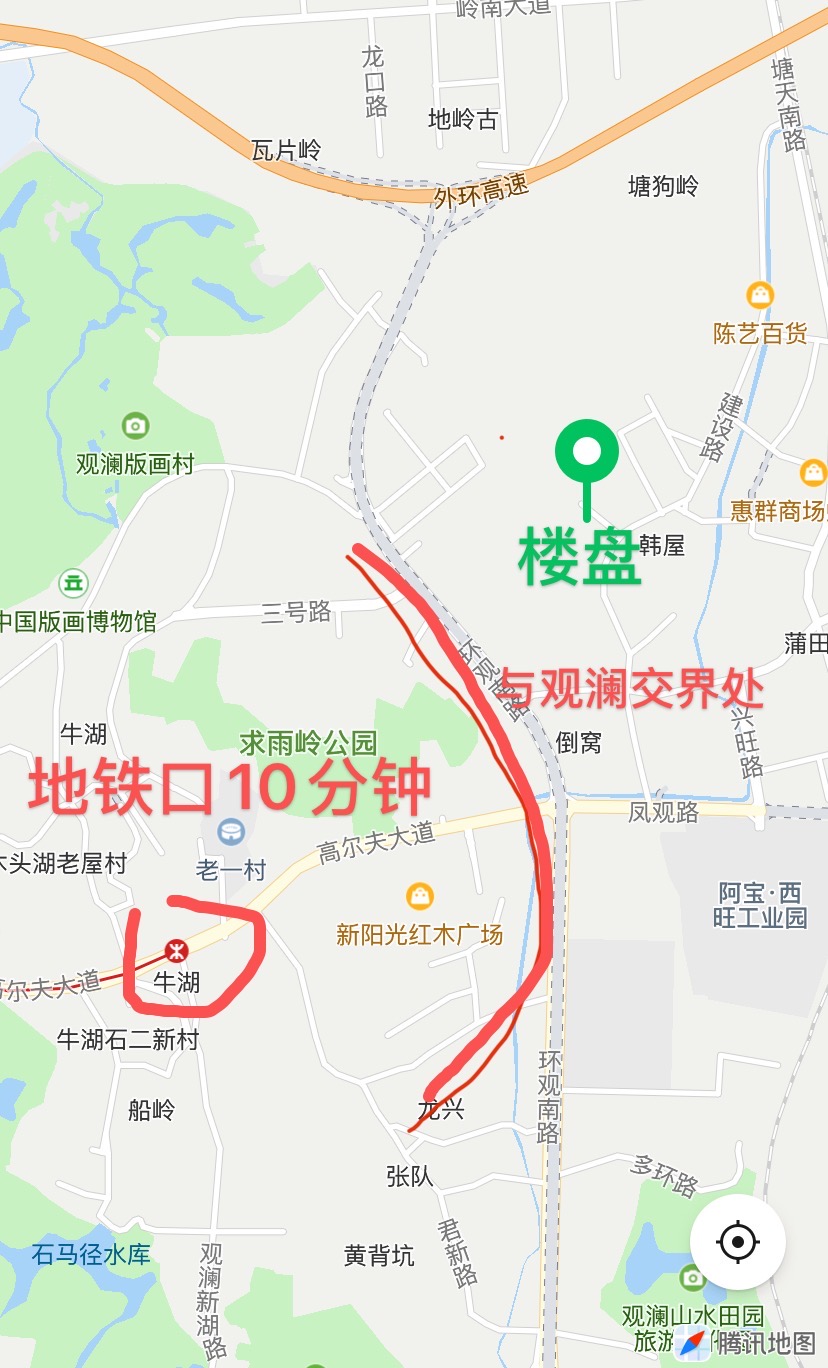Viewport: 828px width, 1368px height.
Task: Select the 惠群商场 shopping bag icon
Action: (812, 470)
